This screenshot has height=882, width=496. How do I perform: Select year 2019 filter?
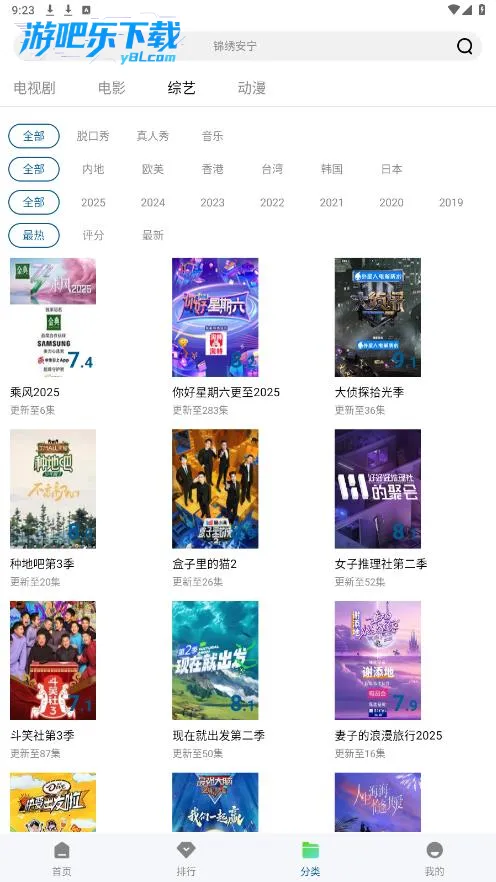pyautogui.click(x=451, y=202)
